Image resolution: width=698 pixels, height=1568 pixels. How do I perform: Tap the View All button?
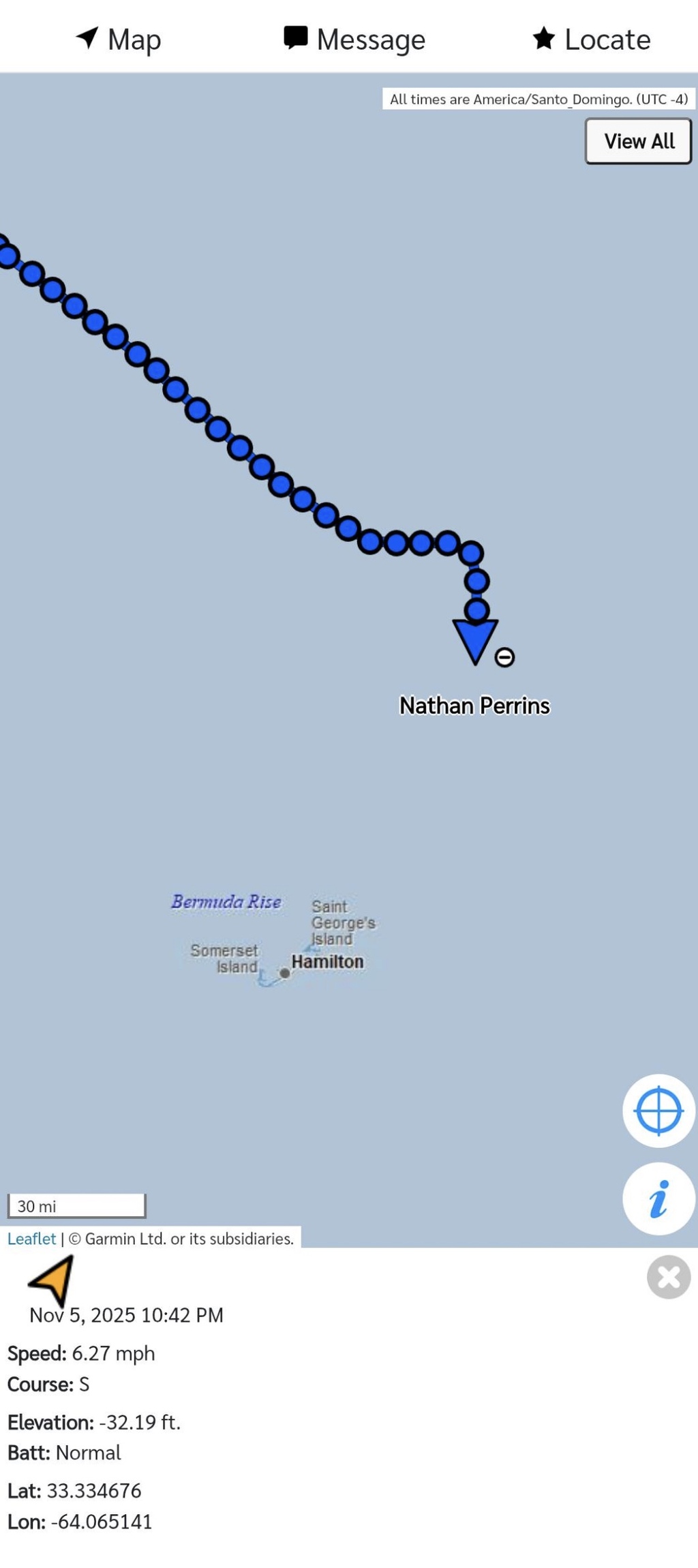click(x=638, y=141)
